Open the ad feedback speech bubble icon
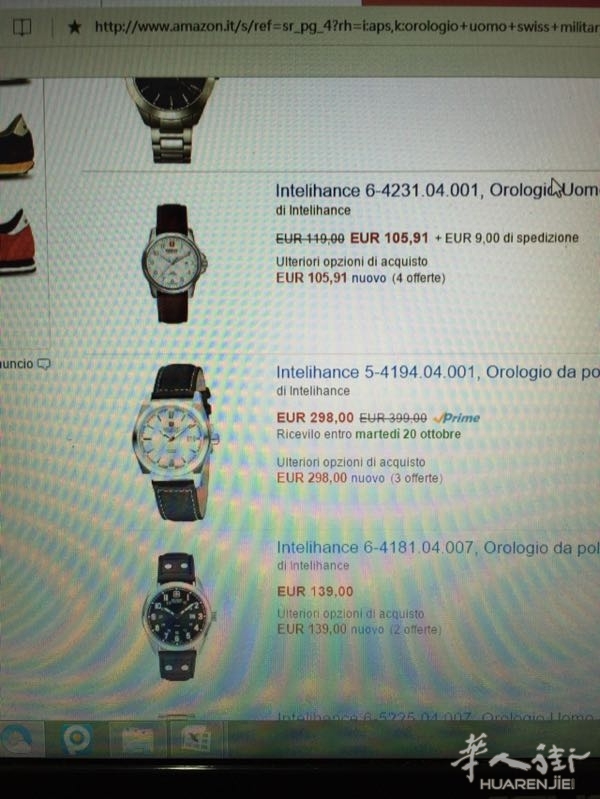Screen dimensions: 600x799 (43, 364)
